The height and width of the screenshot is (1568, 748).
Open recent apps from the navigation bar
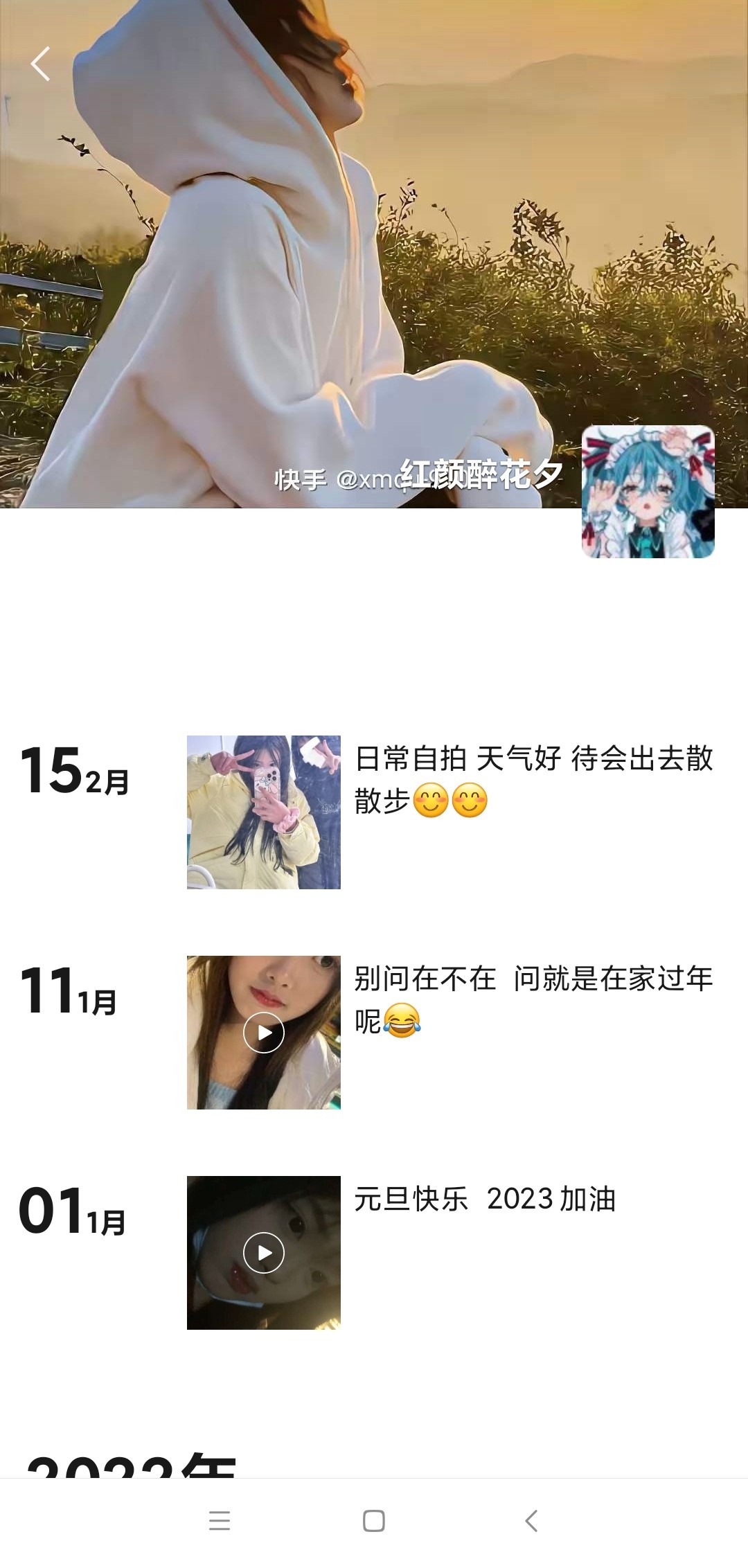220,1520
